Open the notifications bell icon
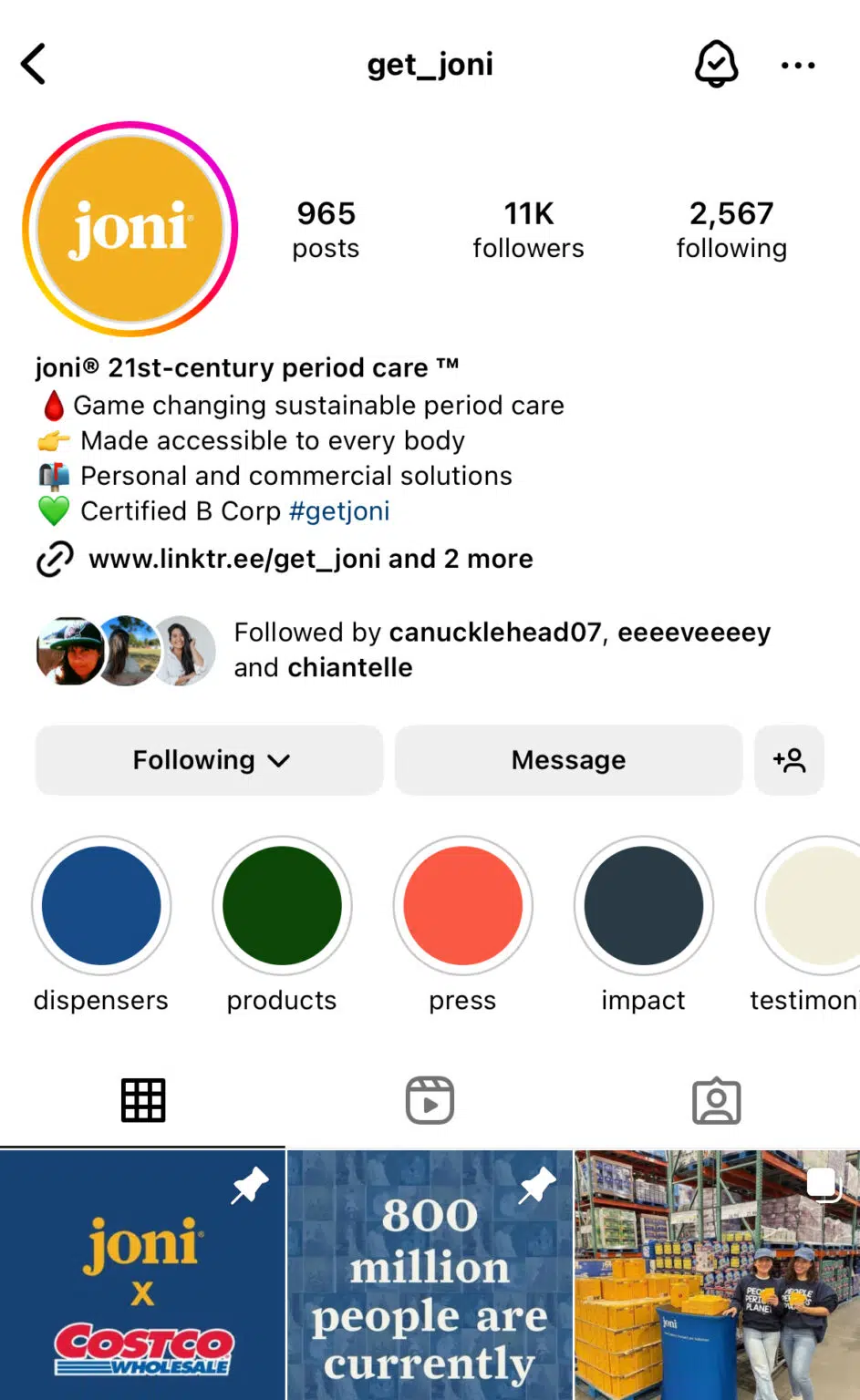 [717, 64]
